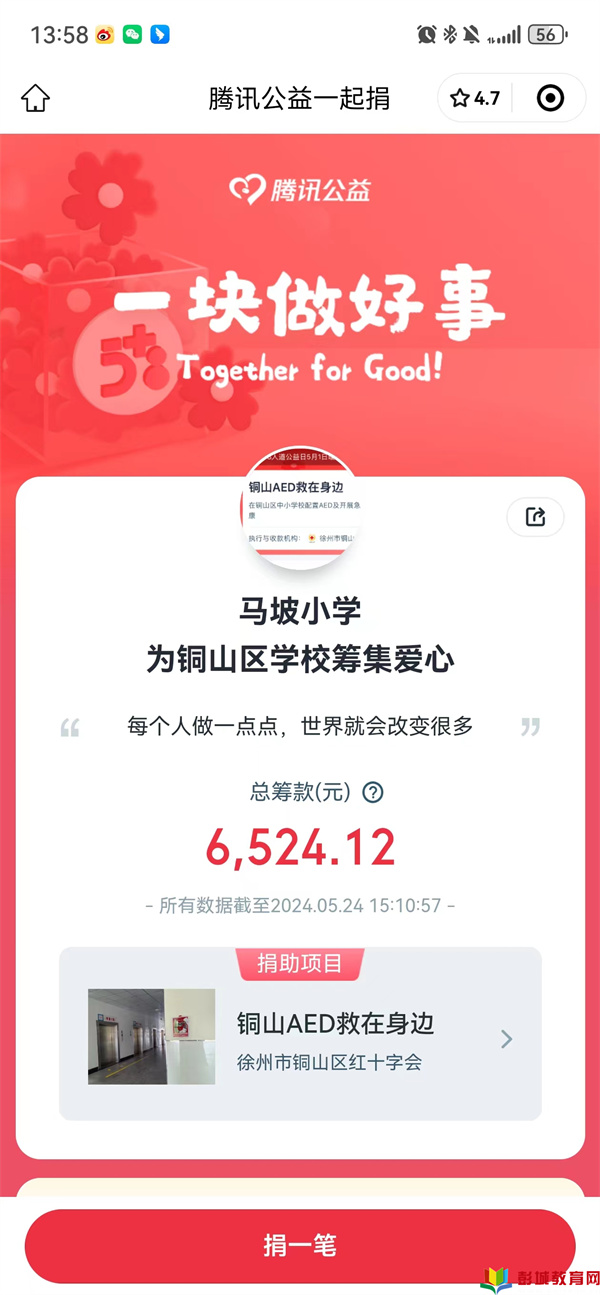Image resolution: width=600 pixels, height=1295 pixels.
Task: Tap the 捐一笔 donate button
Action: click(300, 1246)
